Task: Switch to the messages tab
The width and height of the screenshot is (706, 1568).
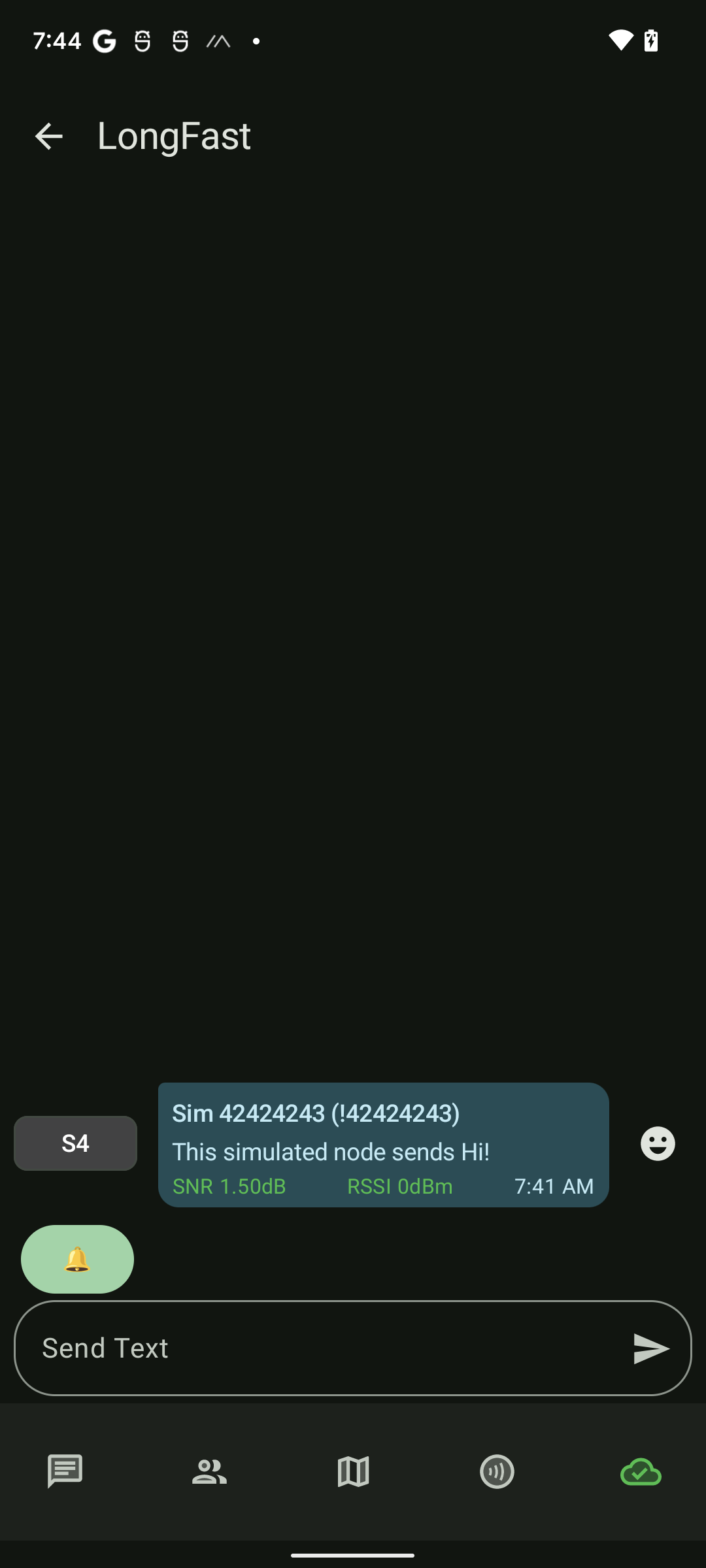Action: (x=65, y=1471)
